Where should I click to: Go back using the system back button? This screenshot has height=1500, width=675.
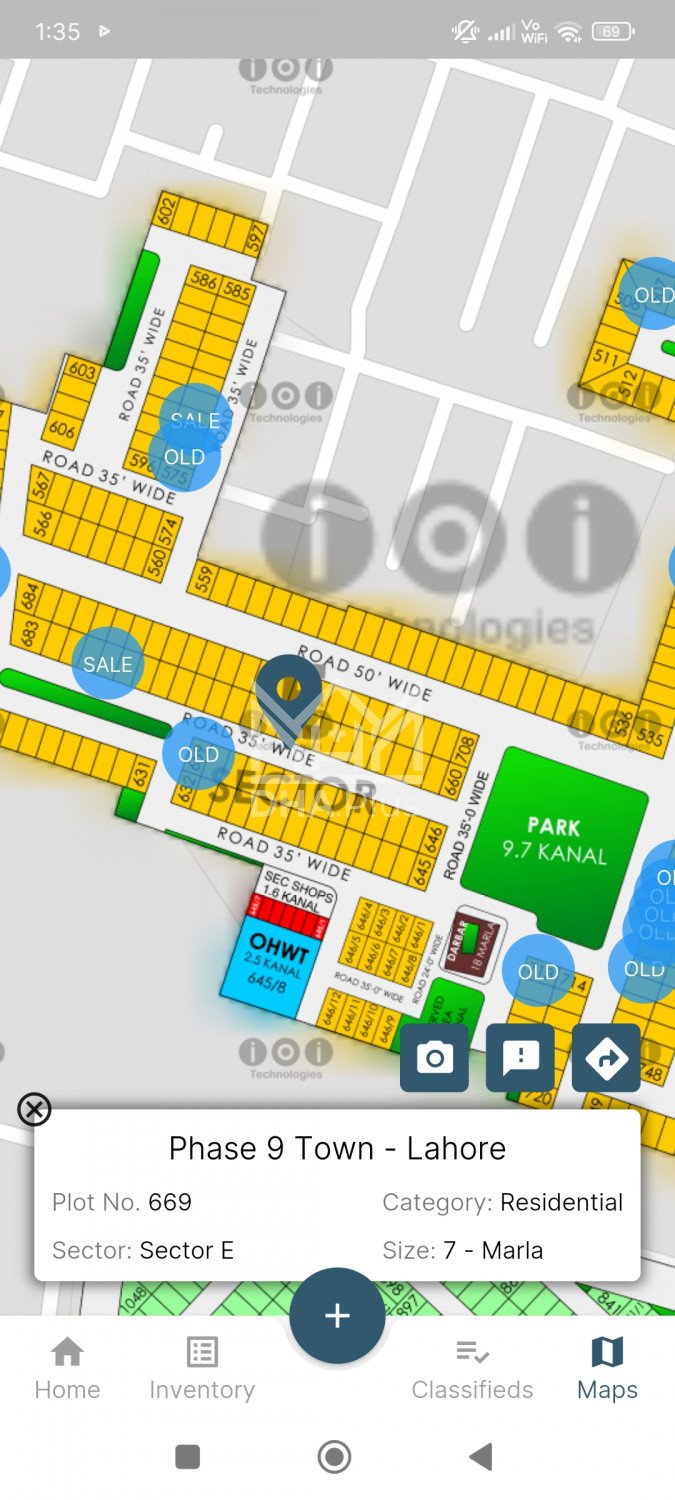(481, 1457)
